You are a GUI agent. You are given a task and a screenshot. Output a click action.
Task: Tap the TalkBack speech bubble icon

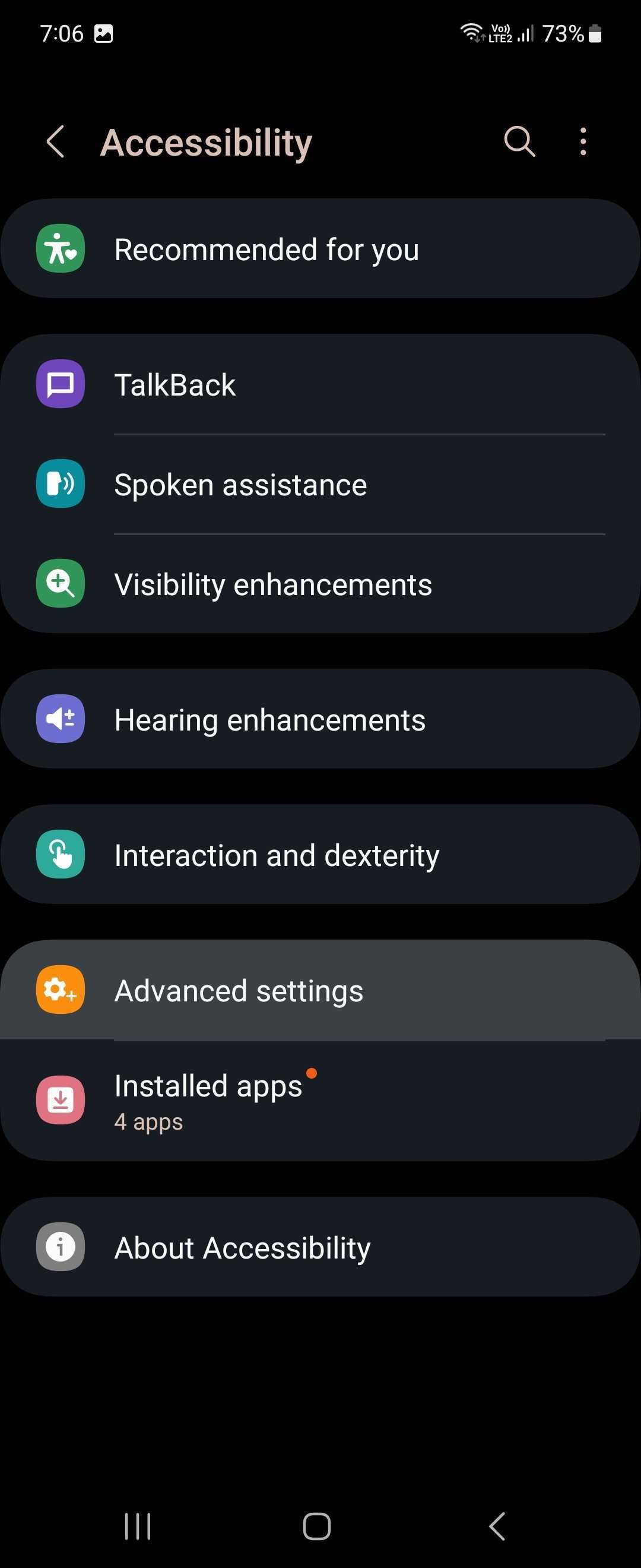coord(59,384)
